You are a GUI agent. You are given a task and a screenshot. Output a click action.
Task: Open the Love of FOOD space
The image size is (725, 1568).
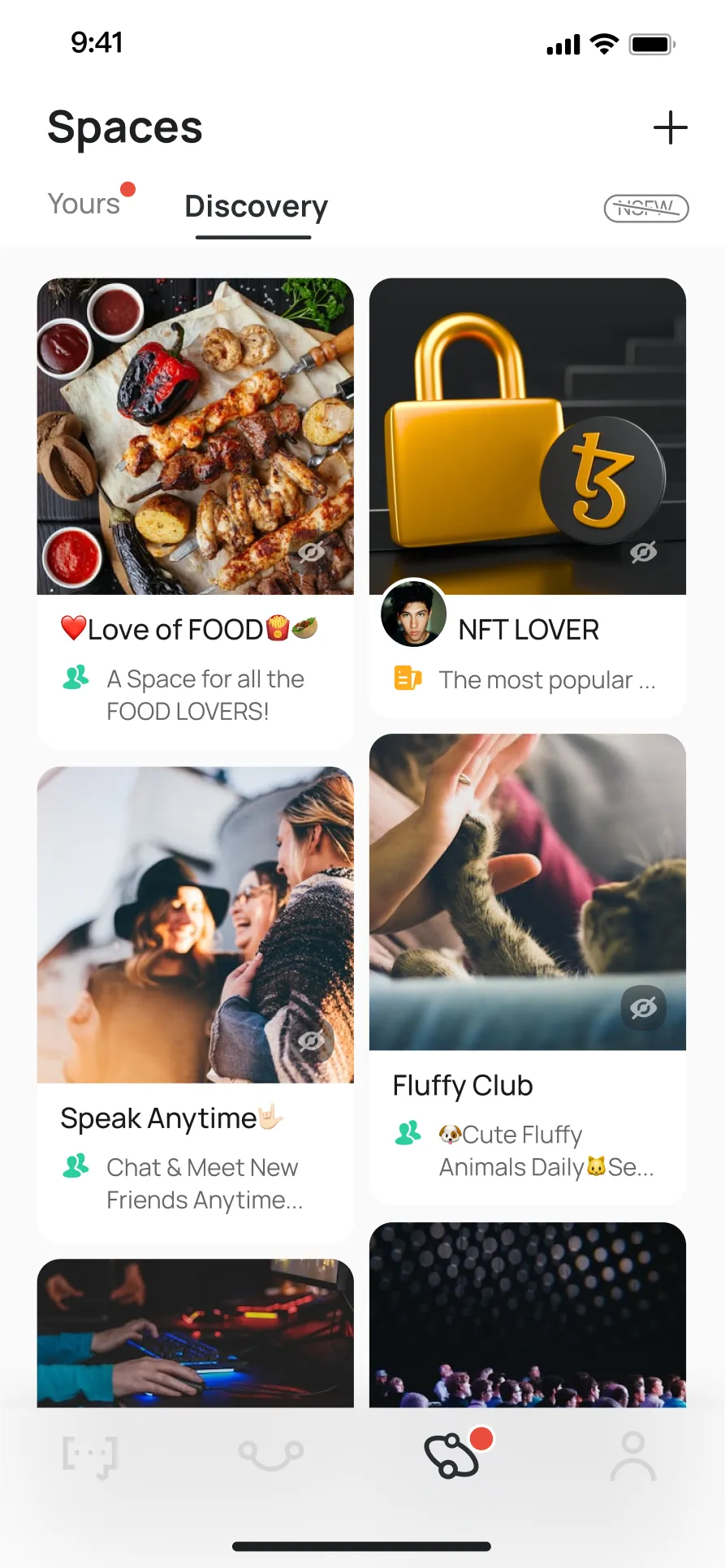(x=195, y=630)
